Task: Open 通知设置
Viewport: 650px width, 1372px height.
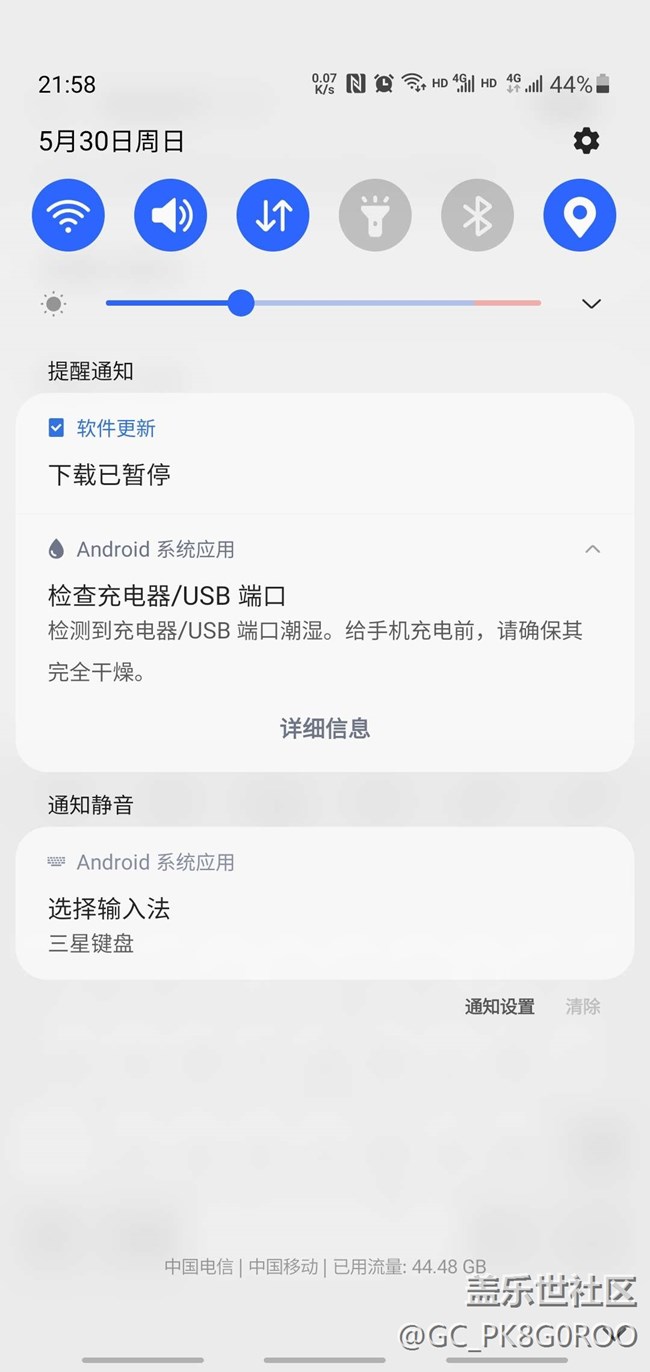Action: (x=500, y=1007)
